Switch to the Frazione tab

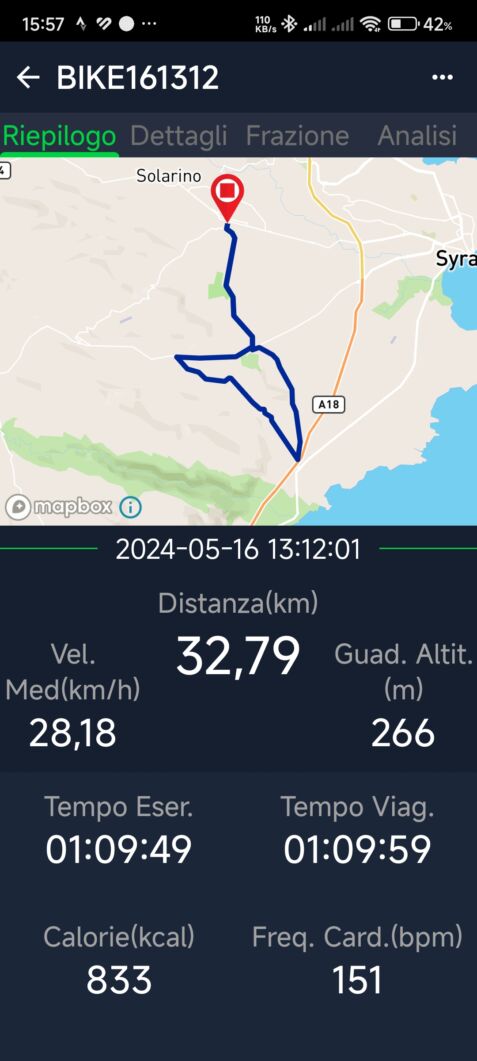[297, 136]
